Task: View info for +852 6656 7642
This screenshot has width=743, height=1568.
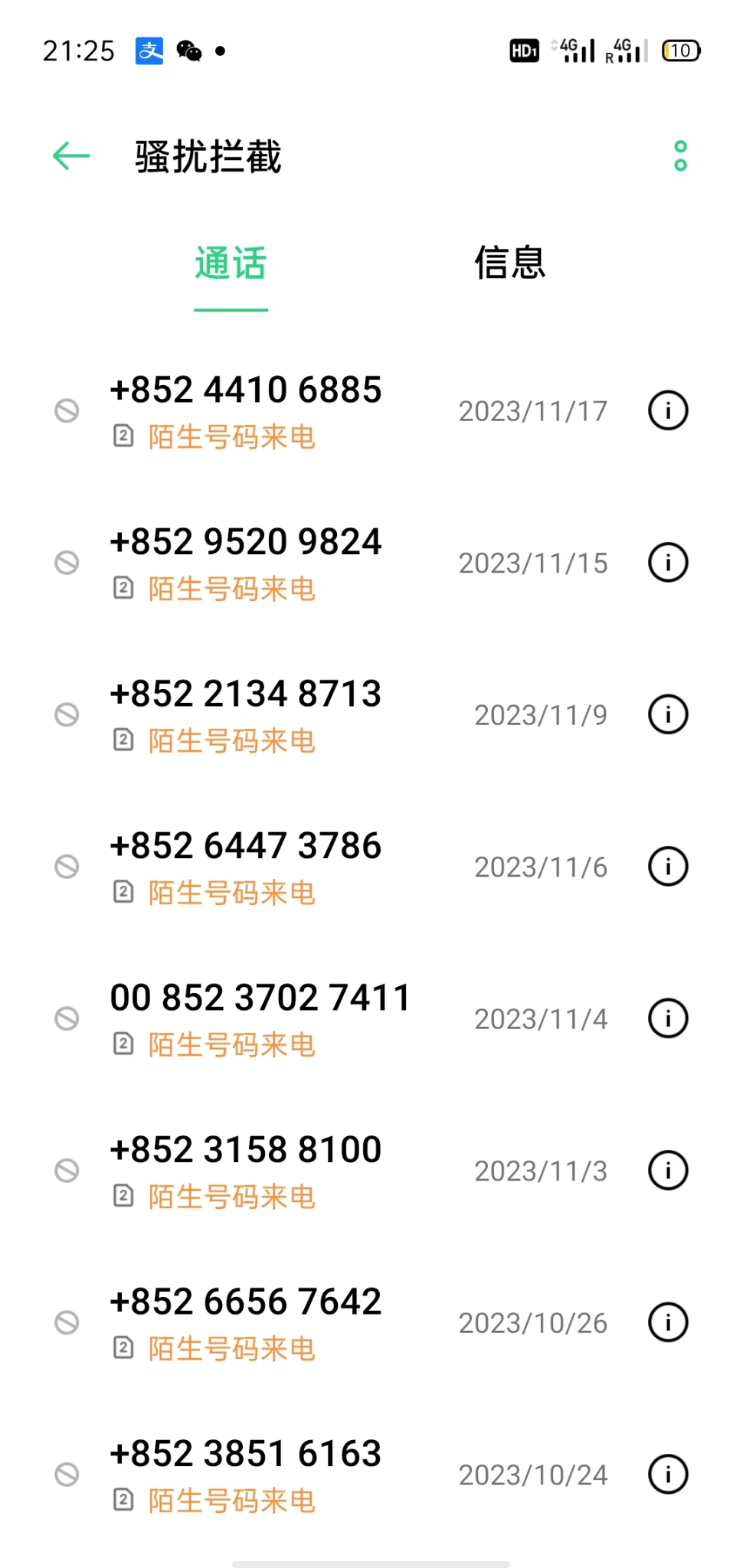Action: [x=668, y=1322]
